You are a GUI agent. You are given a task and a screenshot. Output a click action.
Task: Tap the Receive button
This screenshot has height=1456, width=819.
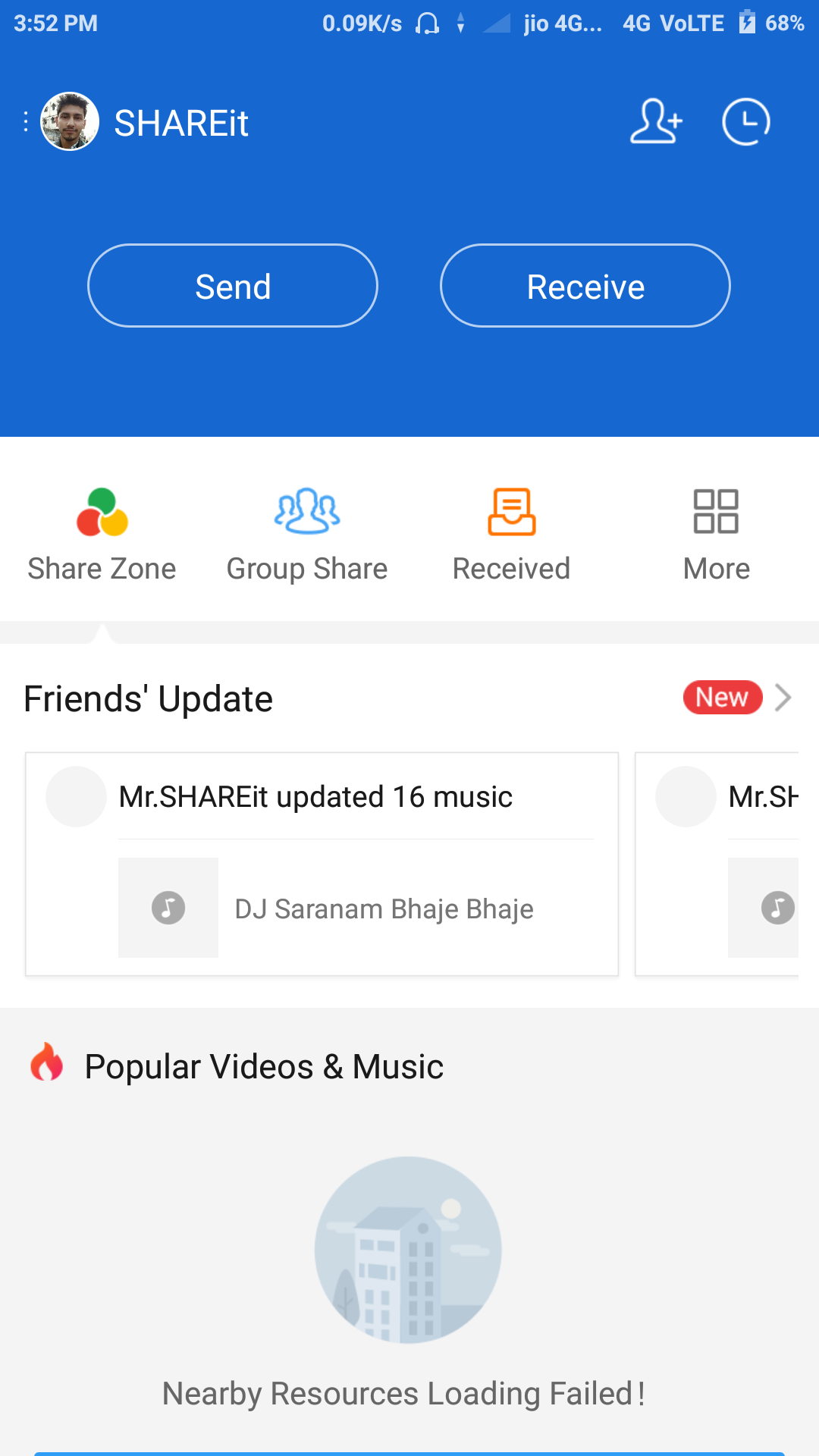[x=585, y=286]
